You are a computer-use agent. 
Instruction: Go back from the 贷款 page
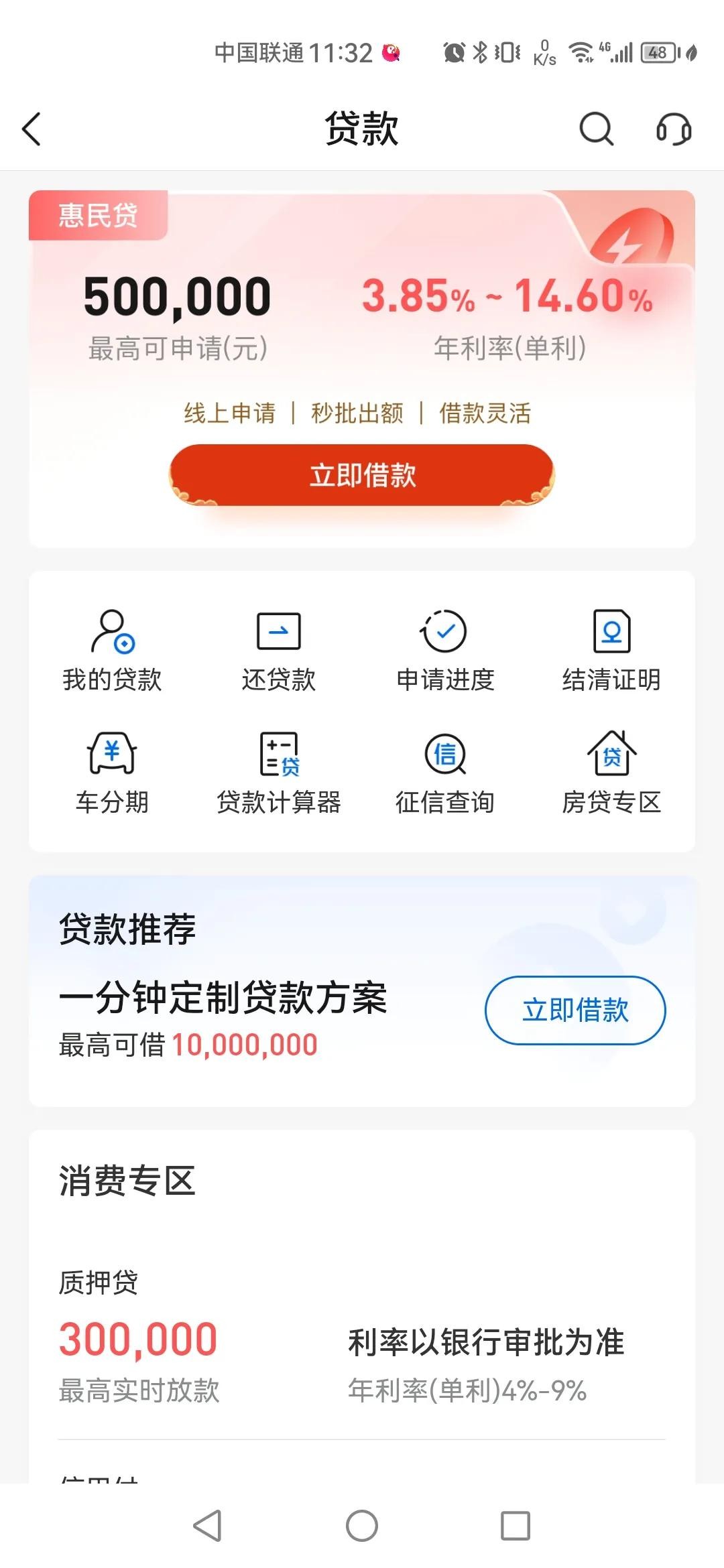[x=32, y=129]
